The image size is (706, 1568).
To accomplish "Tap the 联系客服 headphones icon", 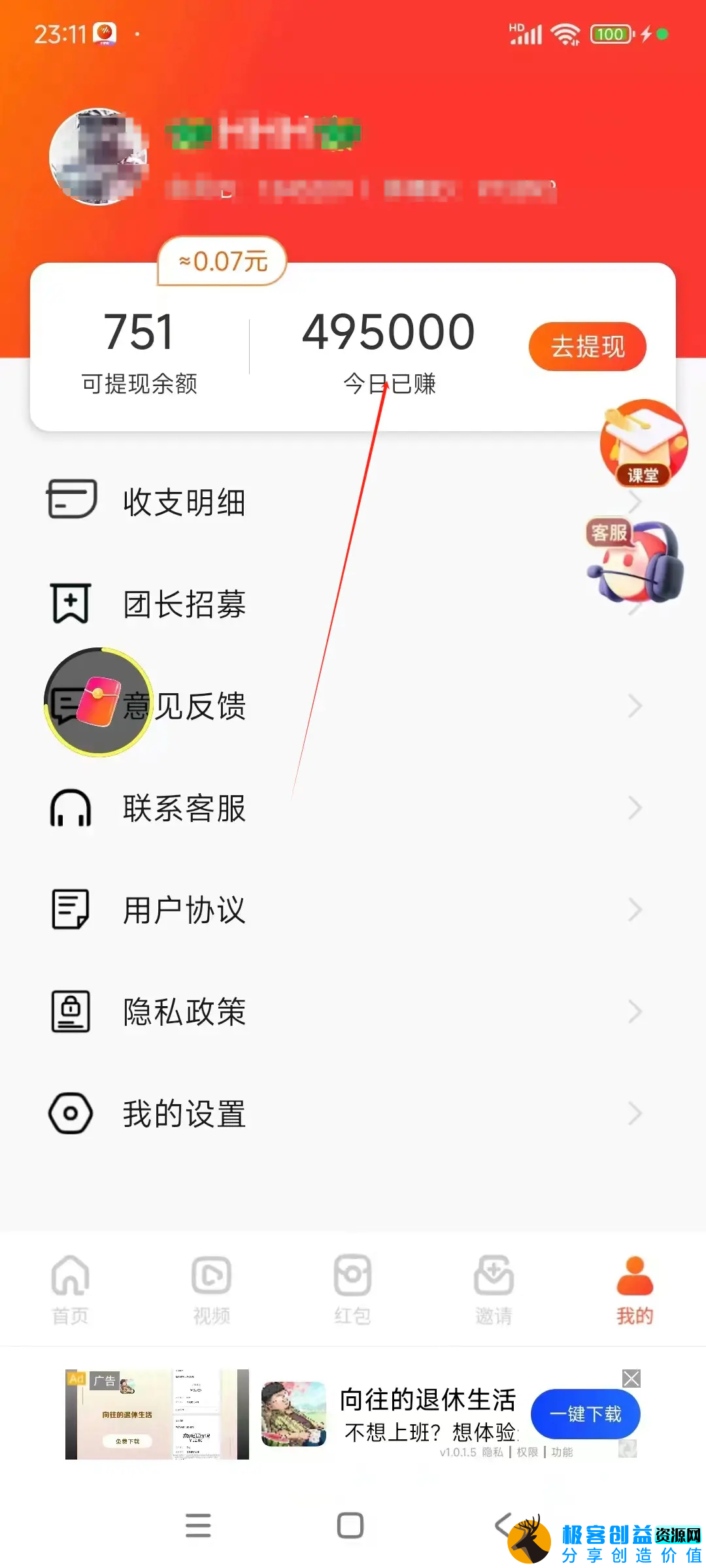I will [x=71, y=808].
